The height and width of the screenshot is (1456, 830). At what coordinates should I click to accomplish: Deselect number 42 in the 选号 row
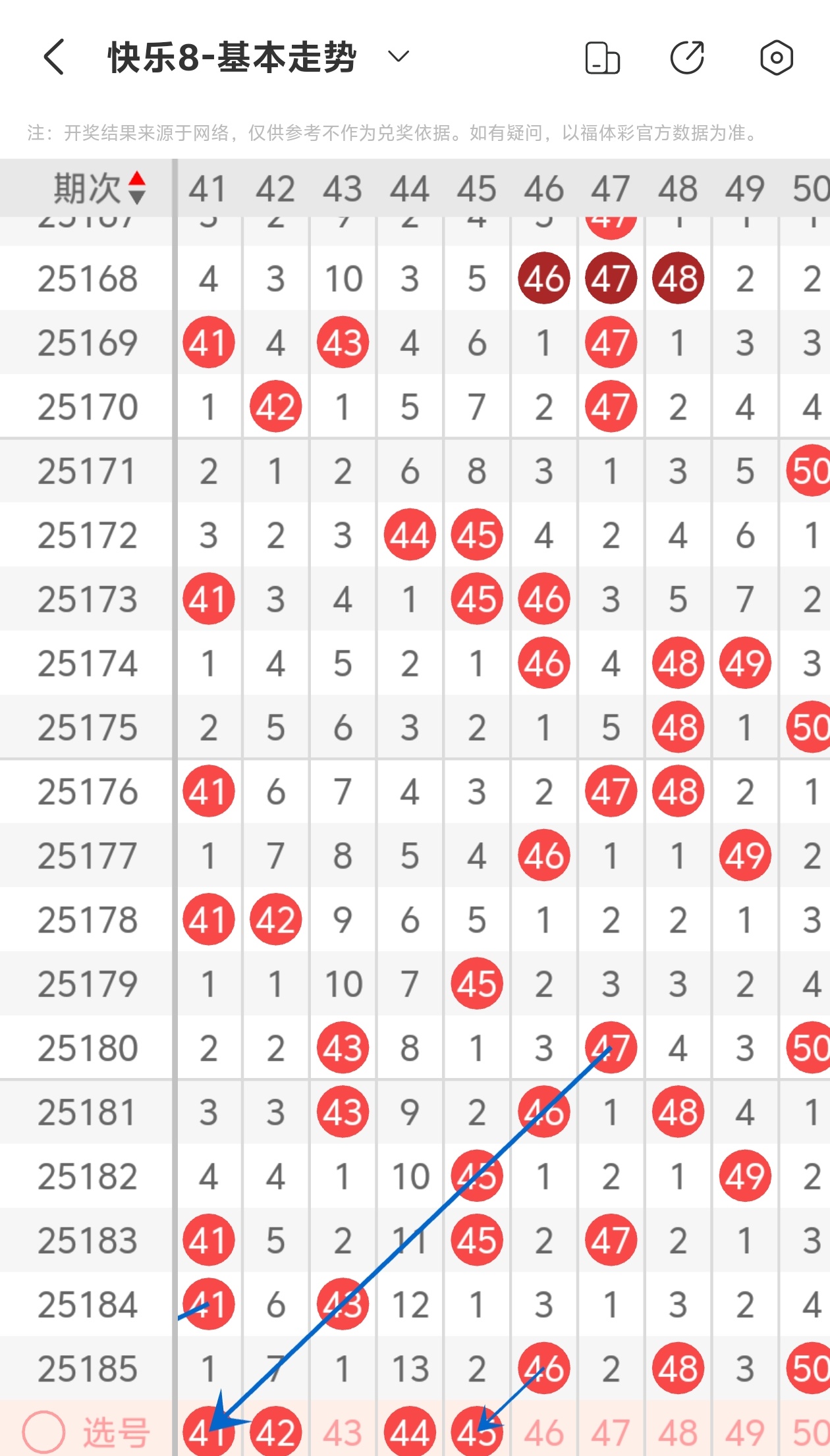[276, 1432]
